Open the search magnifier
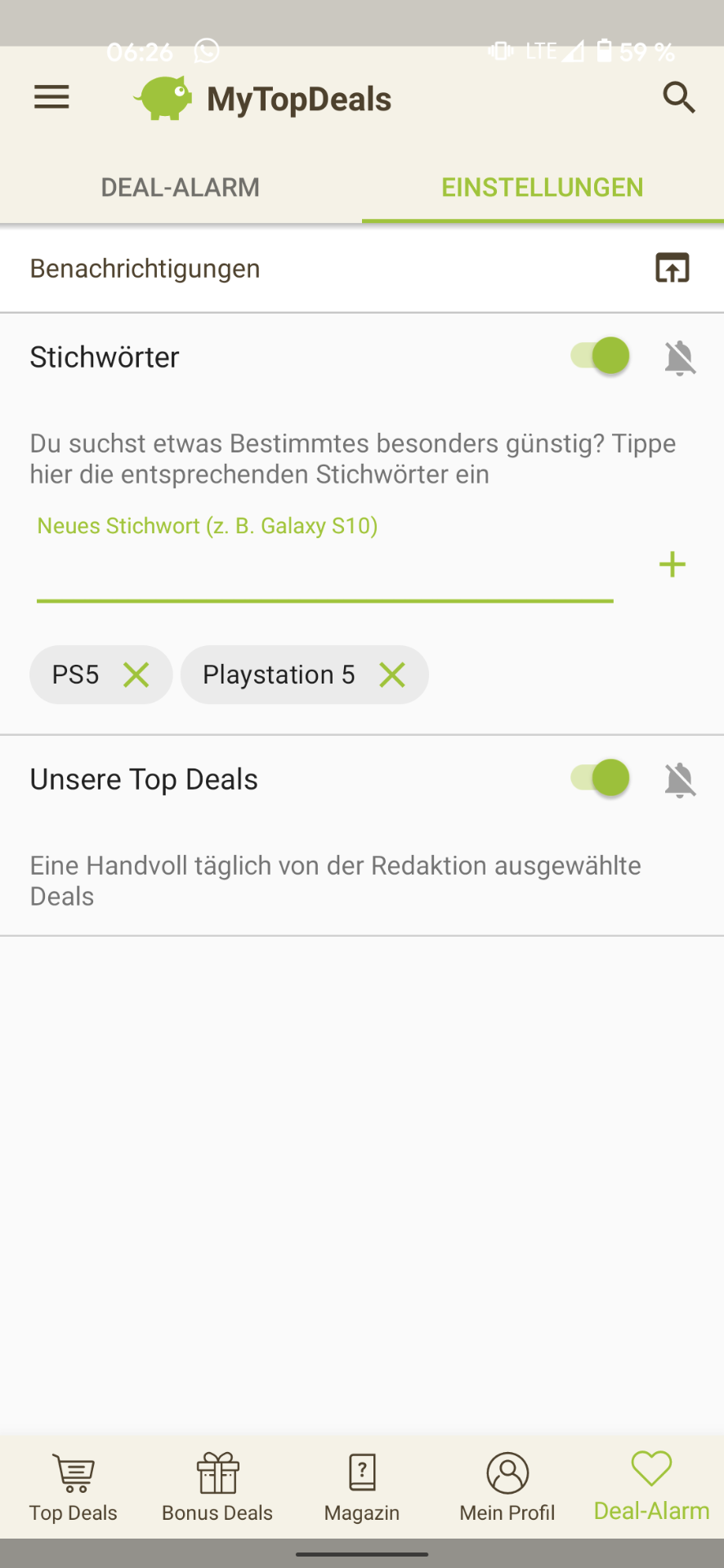 pos(678,98)
